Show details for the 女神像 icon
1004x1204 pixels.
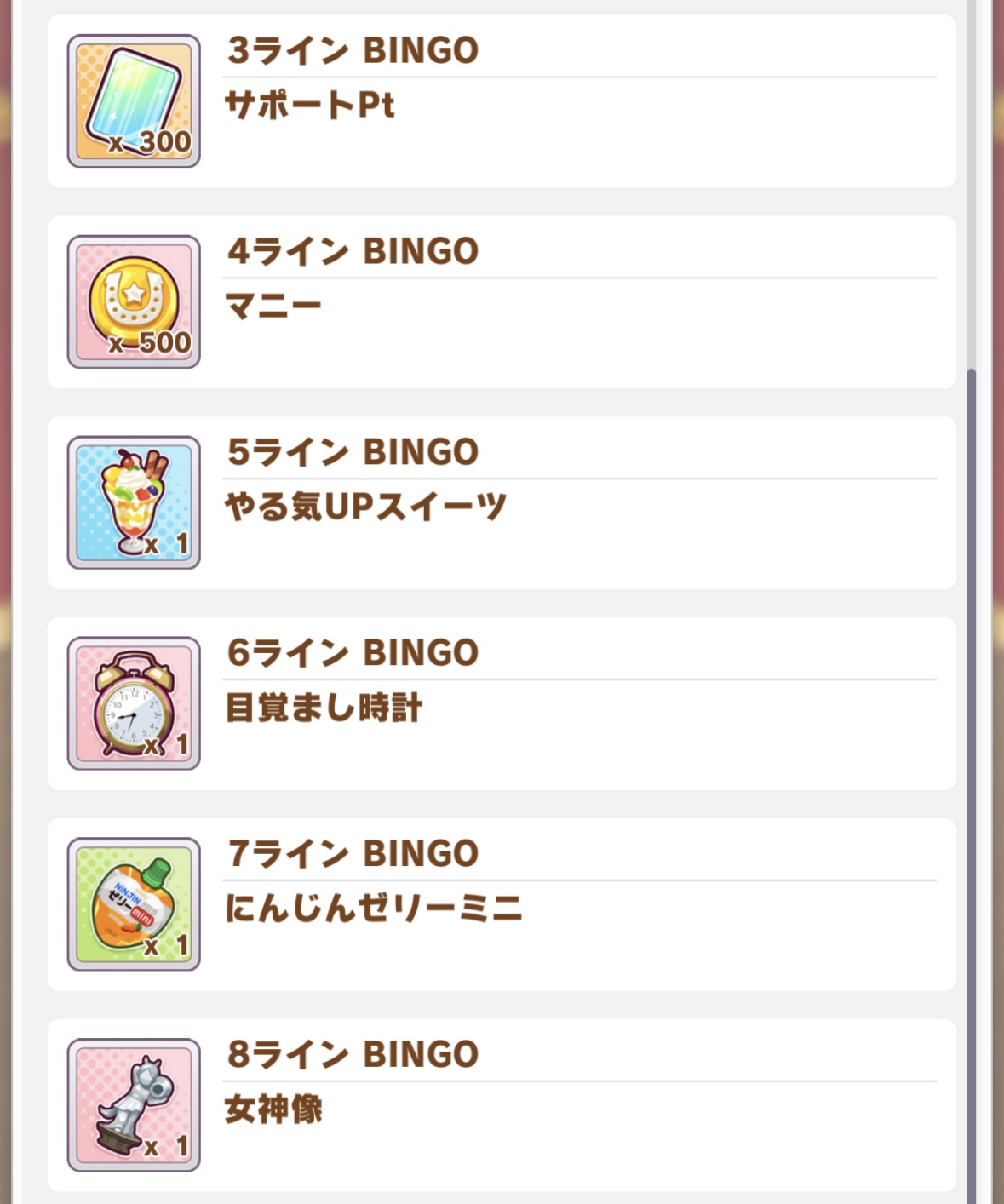[x=134, y=1104]
